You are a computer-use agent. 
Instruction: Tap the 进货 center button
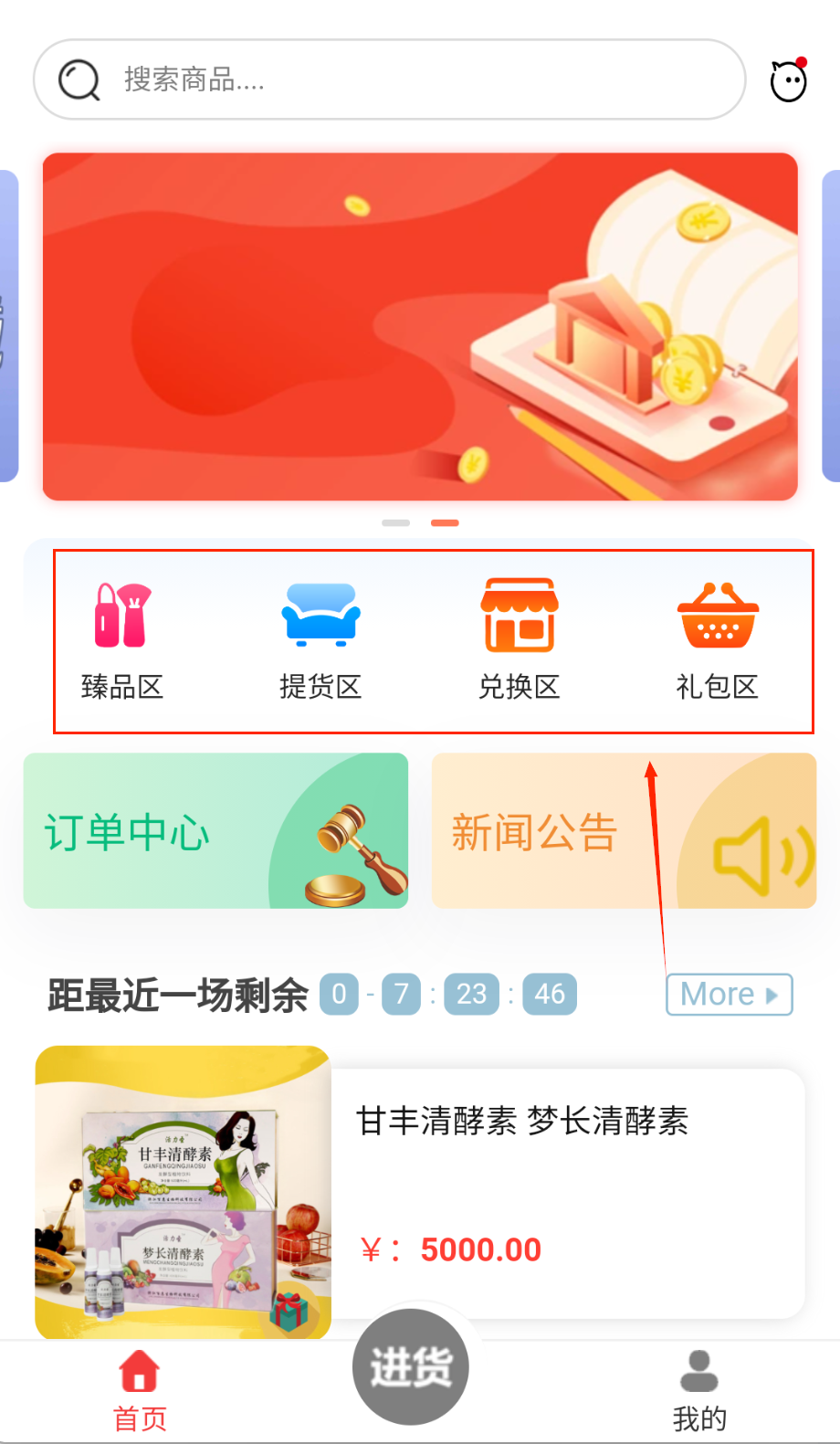pyautogui.click(x=411, y=1366)
